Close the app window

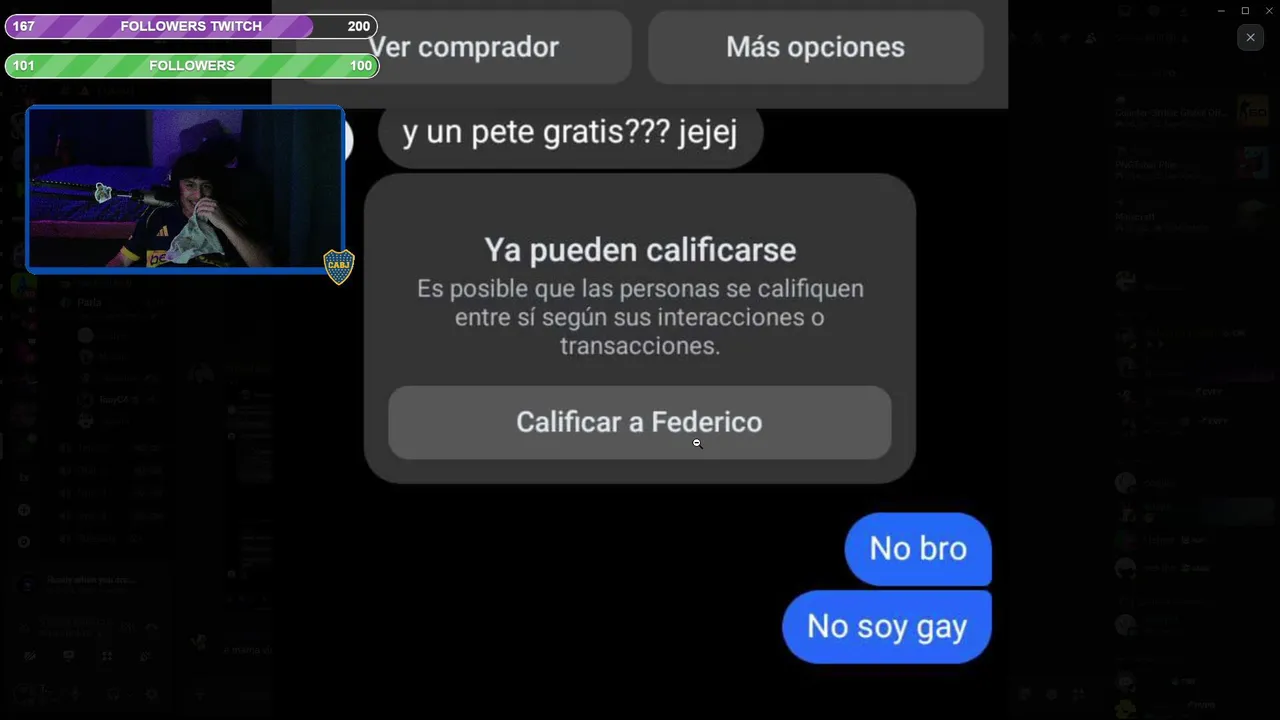[1269, 11]
